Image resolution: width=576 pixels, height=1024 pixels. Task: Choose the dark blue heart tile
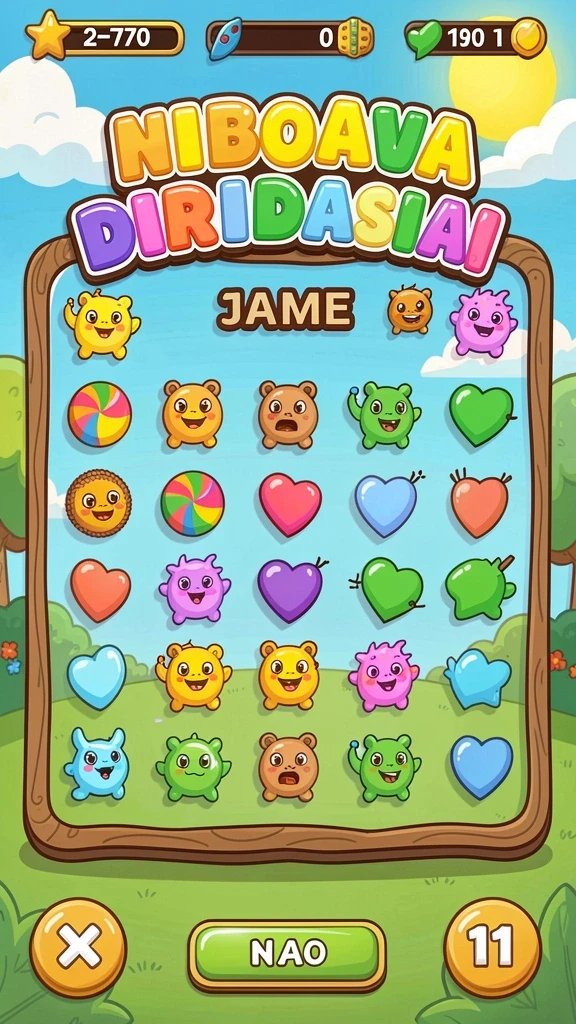click(x=482, y=766)
